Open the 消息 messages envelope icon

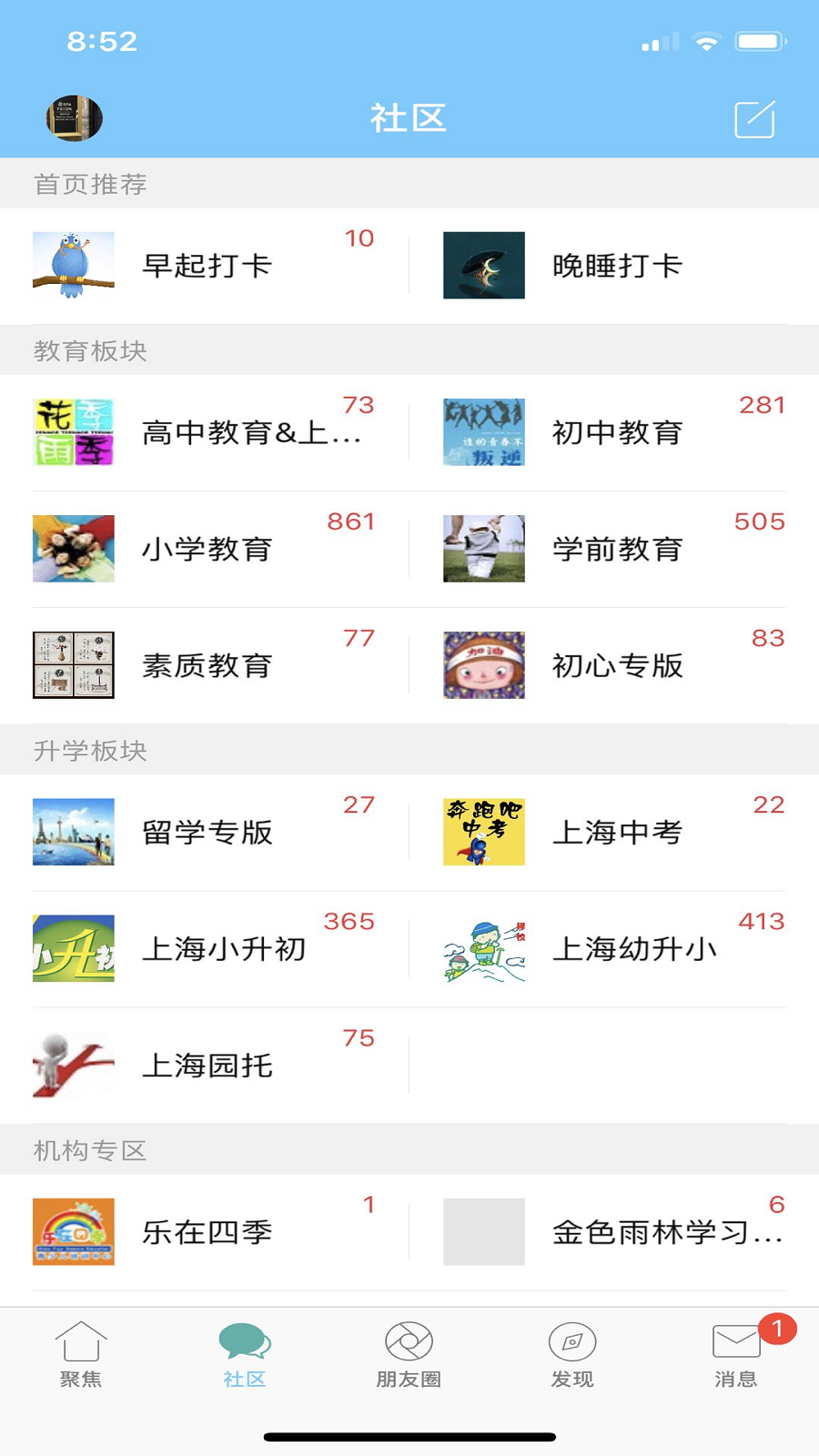pos(735,1342)
